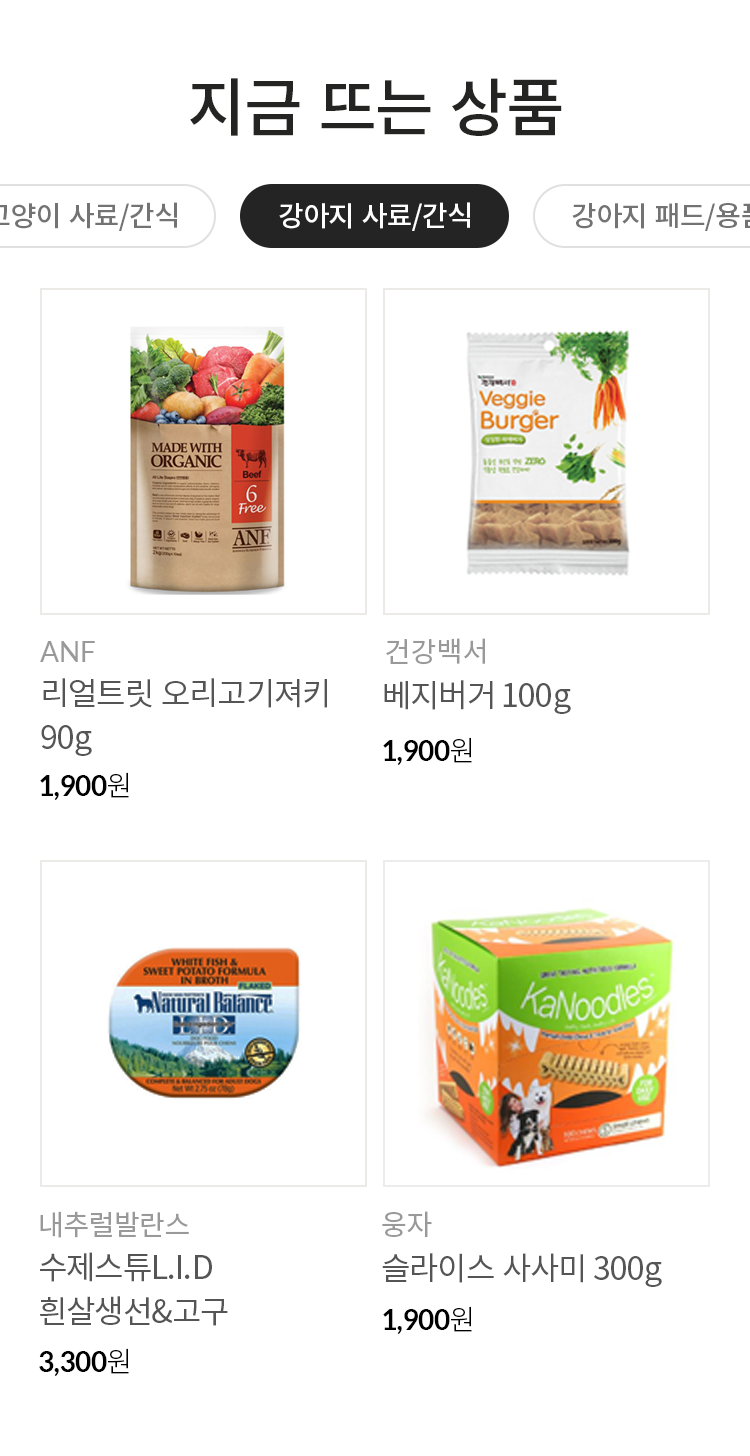The height and width of the screenshot is (1456, 750).
Task: View the 웅자 슬라이스 사사미 300g product
Action: coord(546,1023)
